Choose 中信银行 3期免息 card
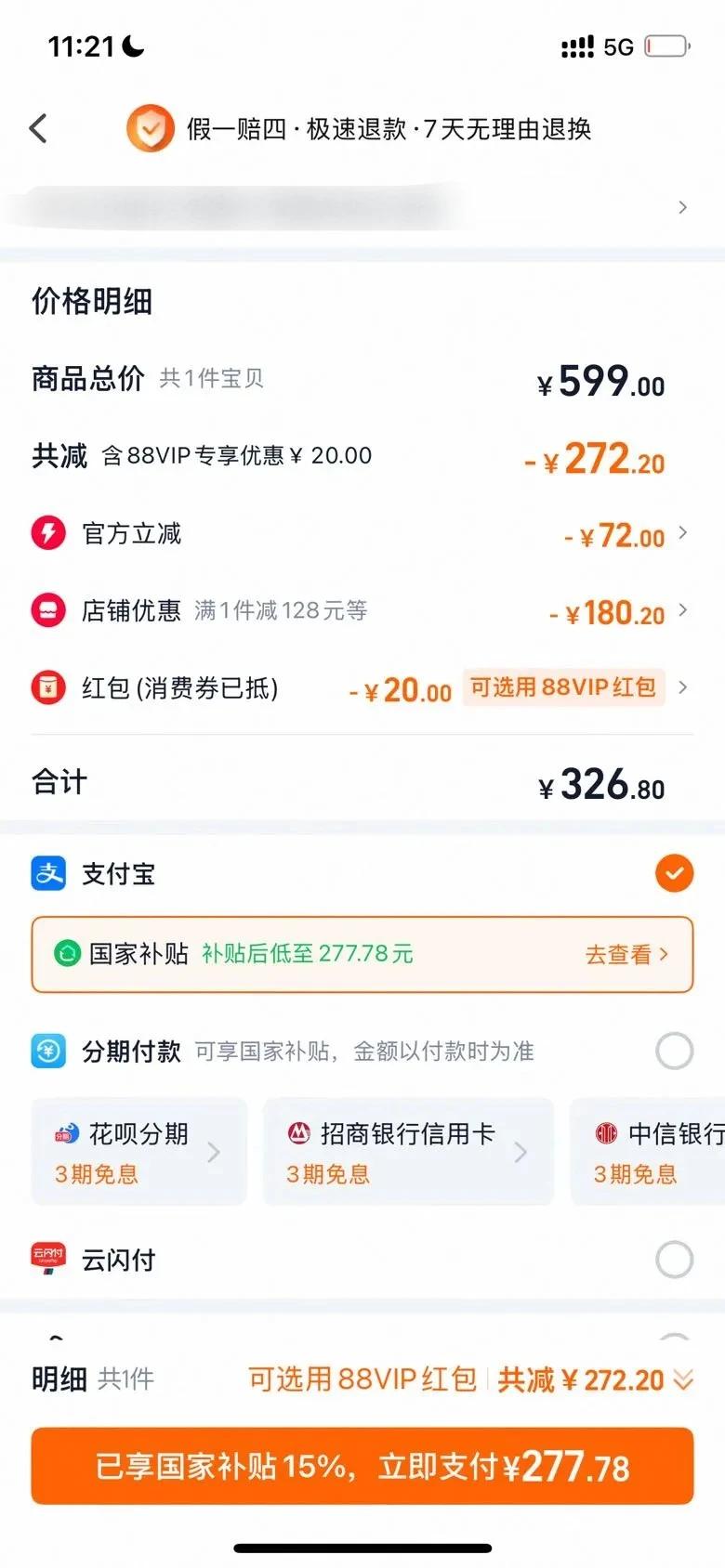The height and width of the screenshot is (1568, 725). [648, 1152]
